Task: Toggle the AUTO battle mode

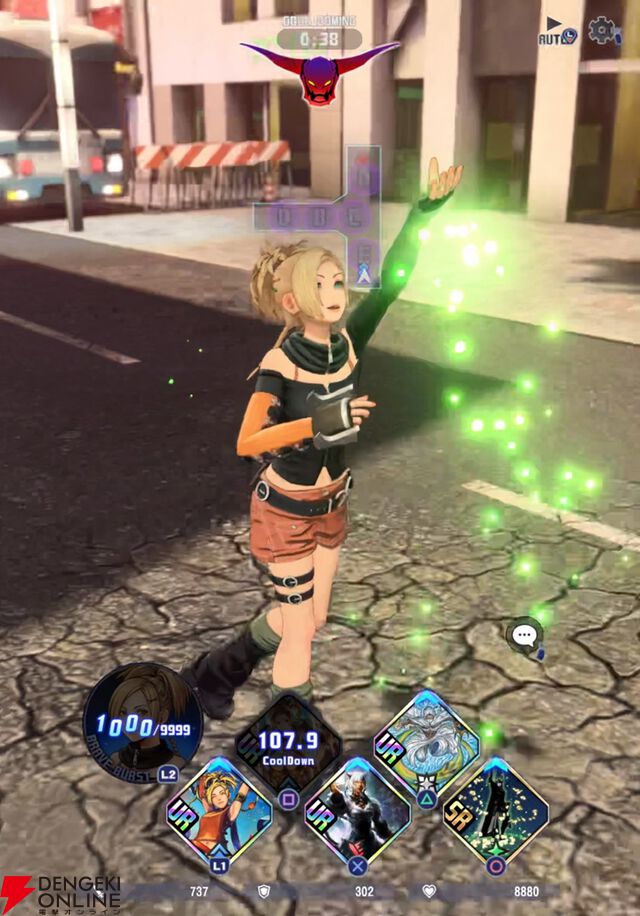Action: tap(557, 32)
